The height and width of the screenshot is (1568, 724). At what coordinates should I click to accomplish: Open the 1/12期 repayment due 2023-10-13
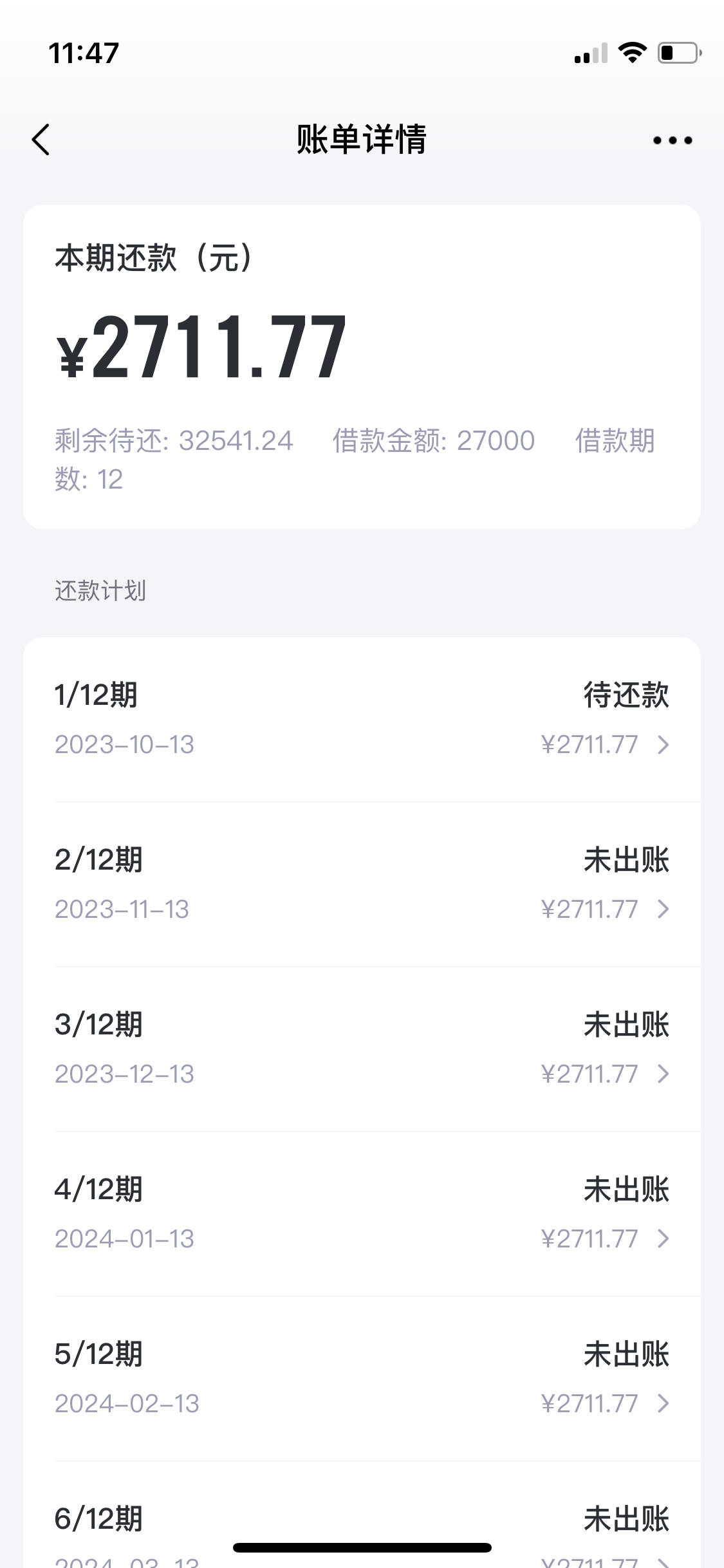click(362, 720)
